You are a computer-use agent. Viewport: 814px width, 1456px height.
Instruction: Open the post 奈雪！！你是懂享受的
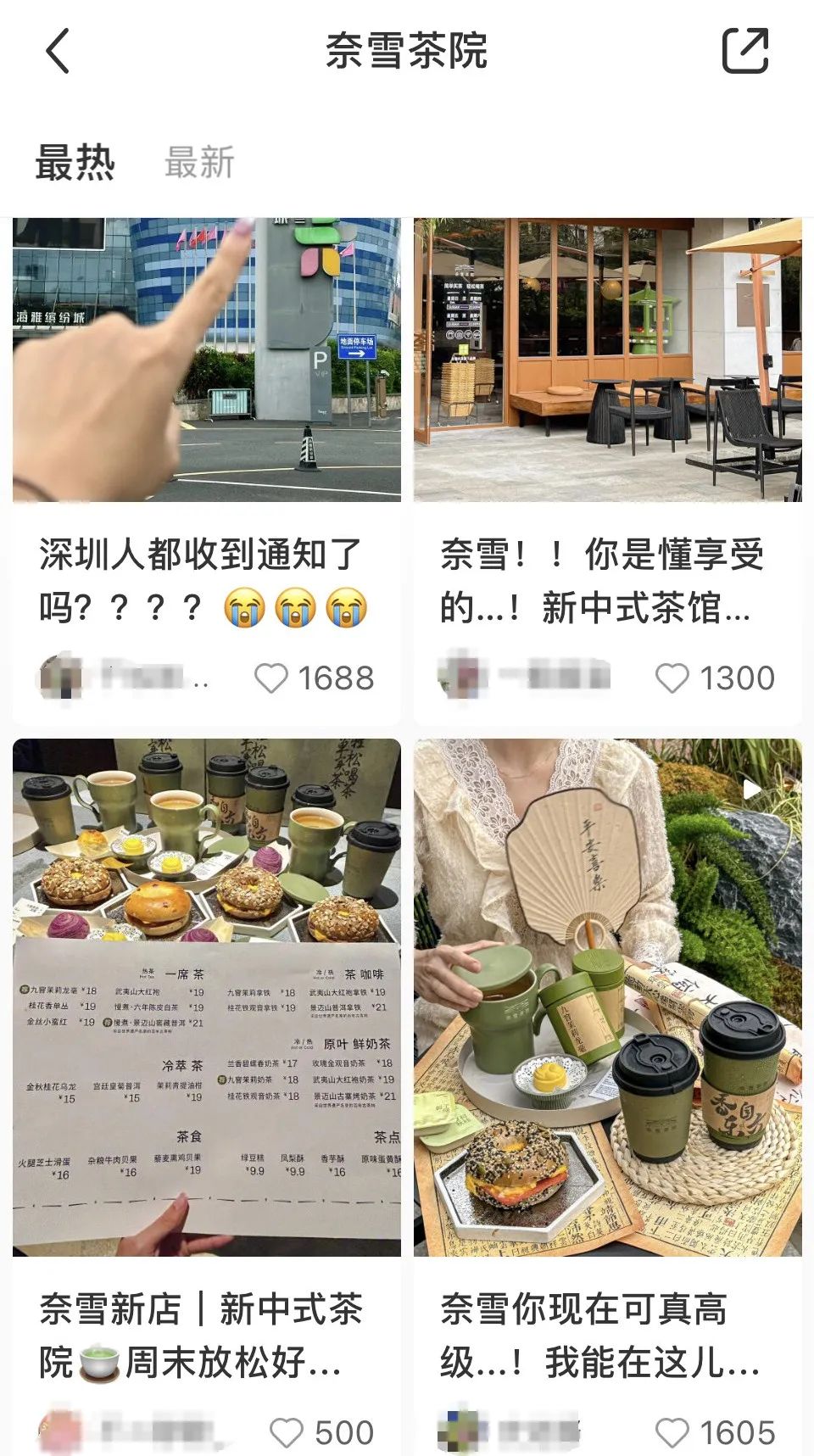click(607, 360)
